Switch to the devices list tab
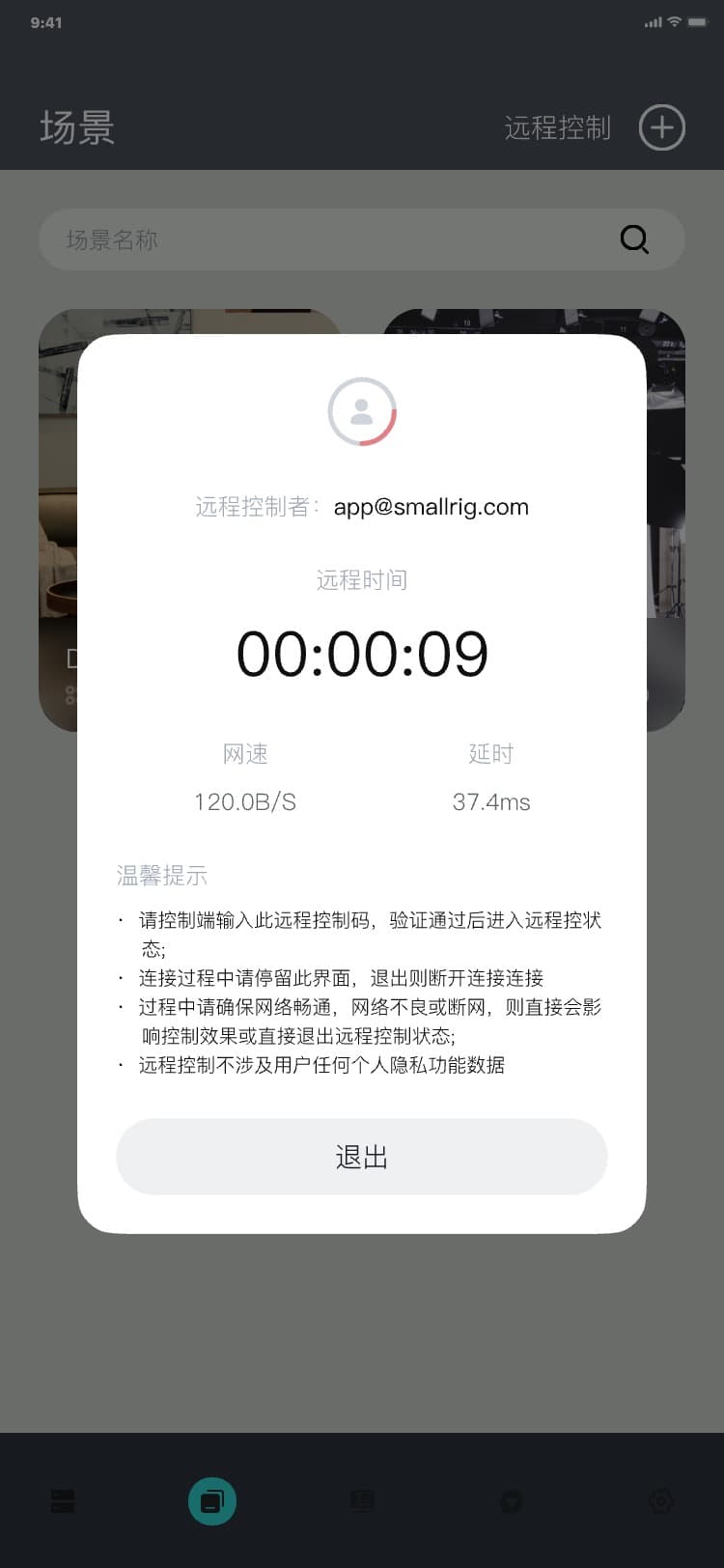 tap(63, 1500)
